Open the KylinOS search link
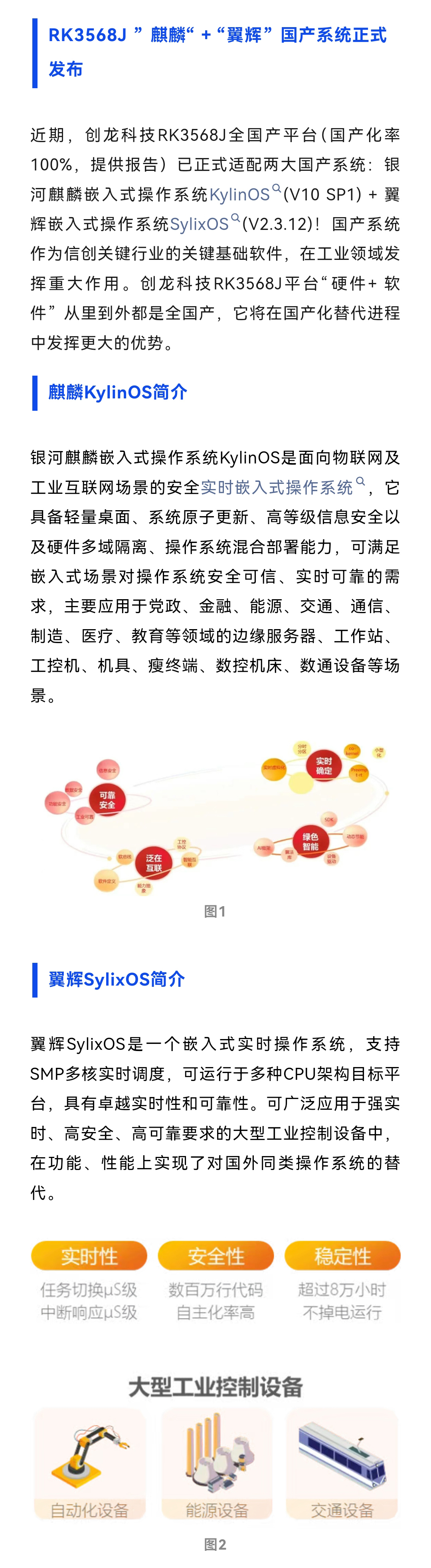The width and height of the screenshot is (431, 1568). [x=240, y=194]
